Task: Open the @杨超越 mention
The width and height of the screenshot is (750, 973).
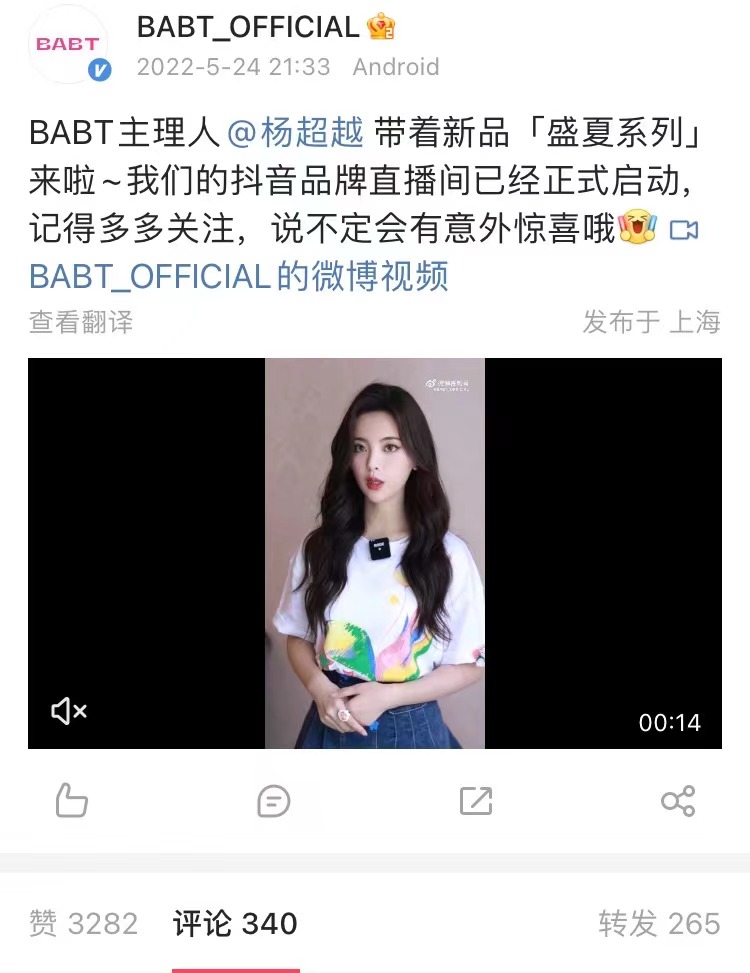Action: click(x=296, y=133)
